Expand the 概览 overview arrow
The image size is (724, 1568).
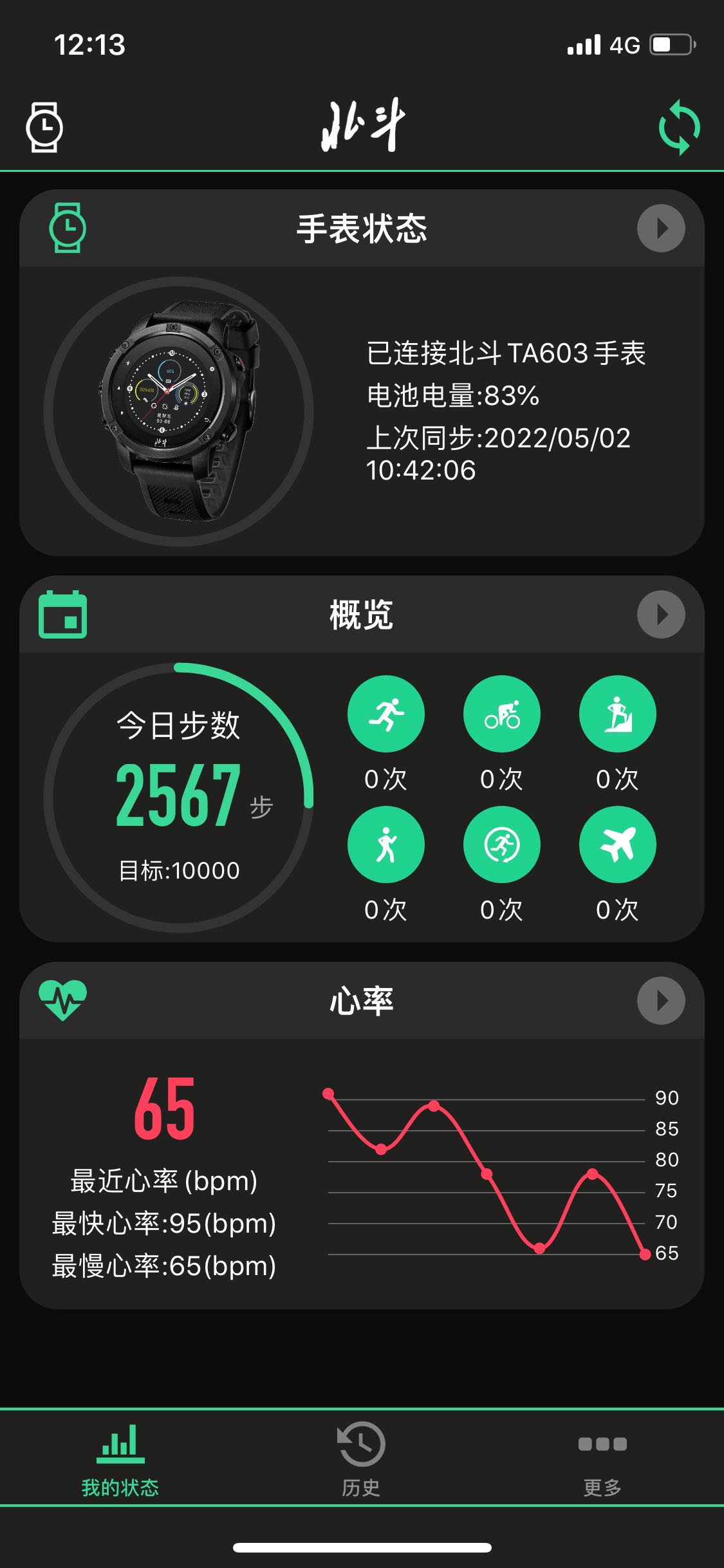[660, 615]
